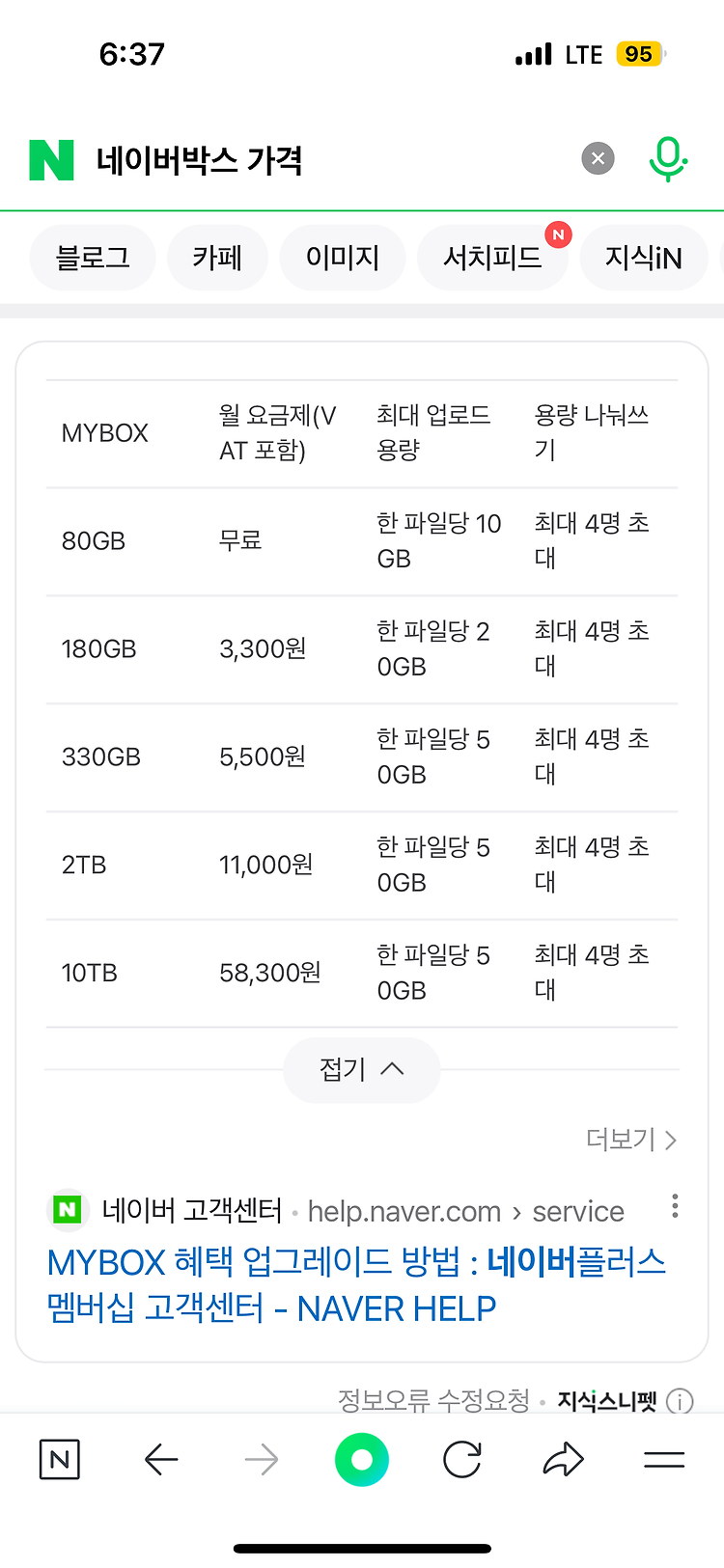This screenshot has width=724, height=1568.
Task: Tap the 네이버박스 가격 search field
Action: pos(328,159)
